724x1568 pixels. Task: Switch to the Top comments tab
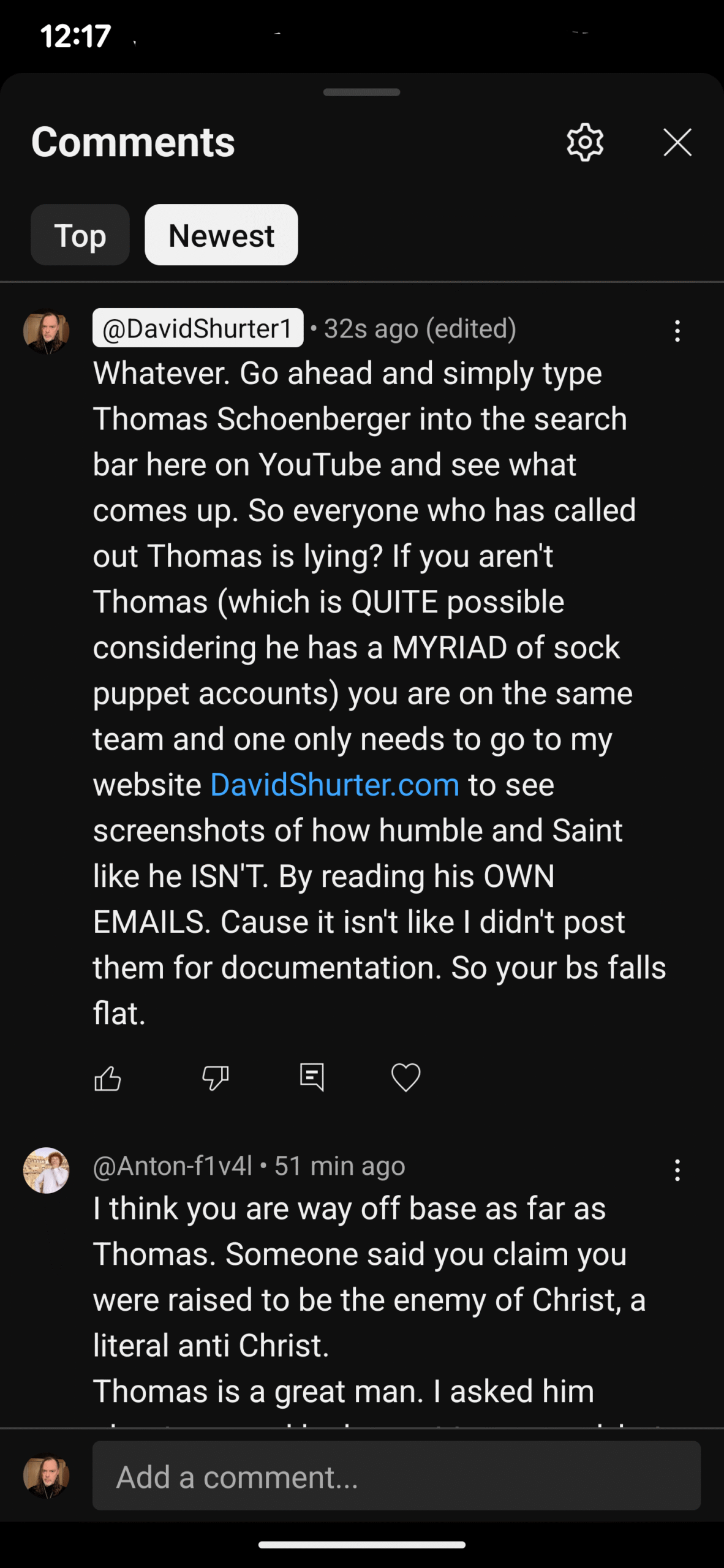point(80,235)
